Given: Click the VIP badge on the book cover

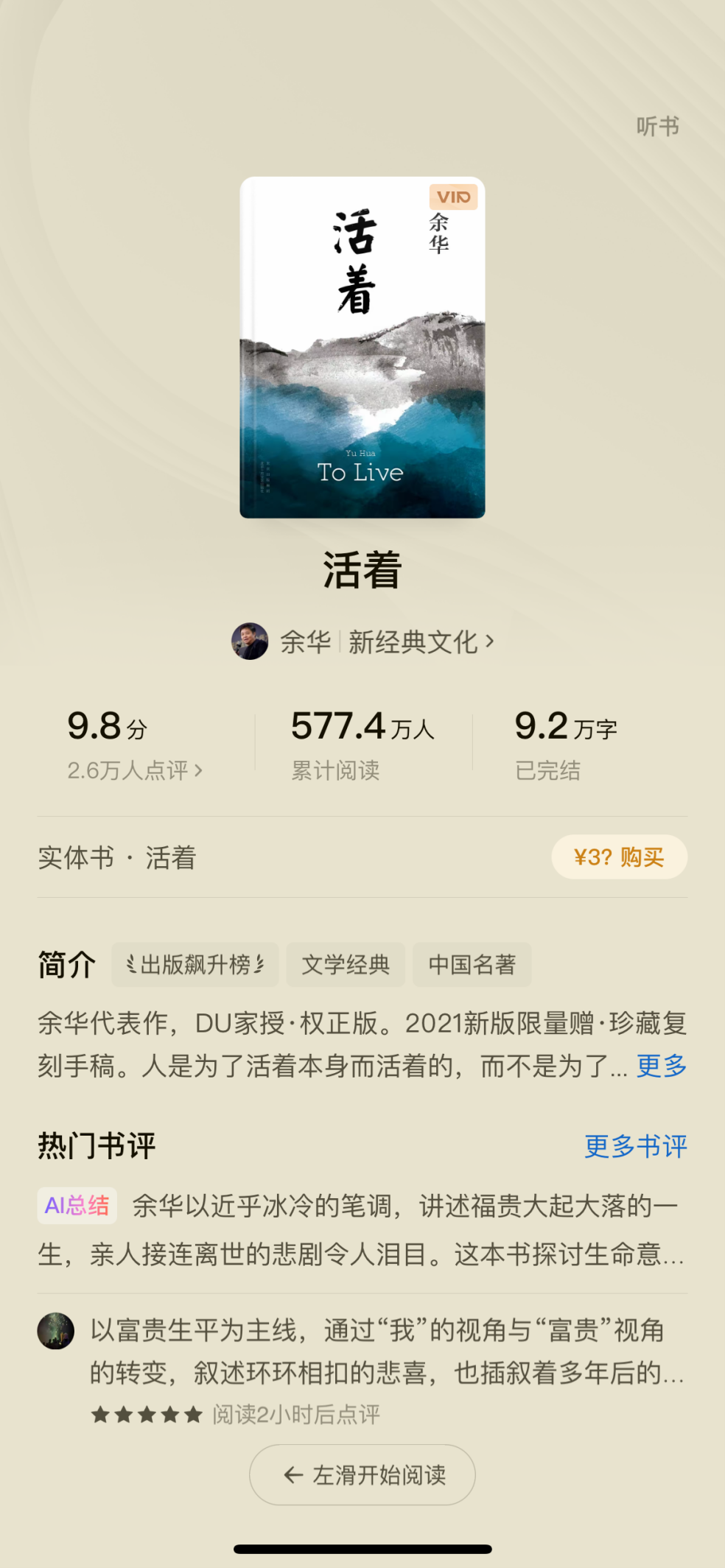Looking at the screenshot, I should point(454,197).
